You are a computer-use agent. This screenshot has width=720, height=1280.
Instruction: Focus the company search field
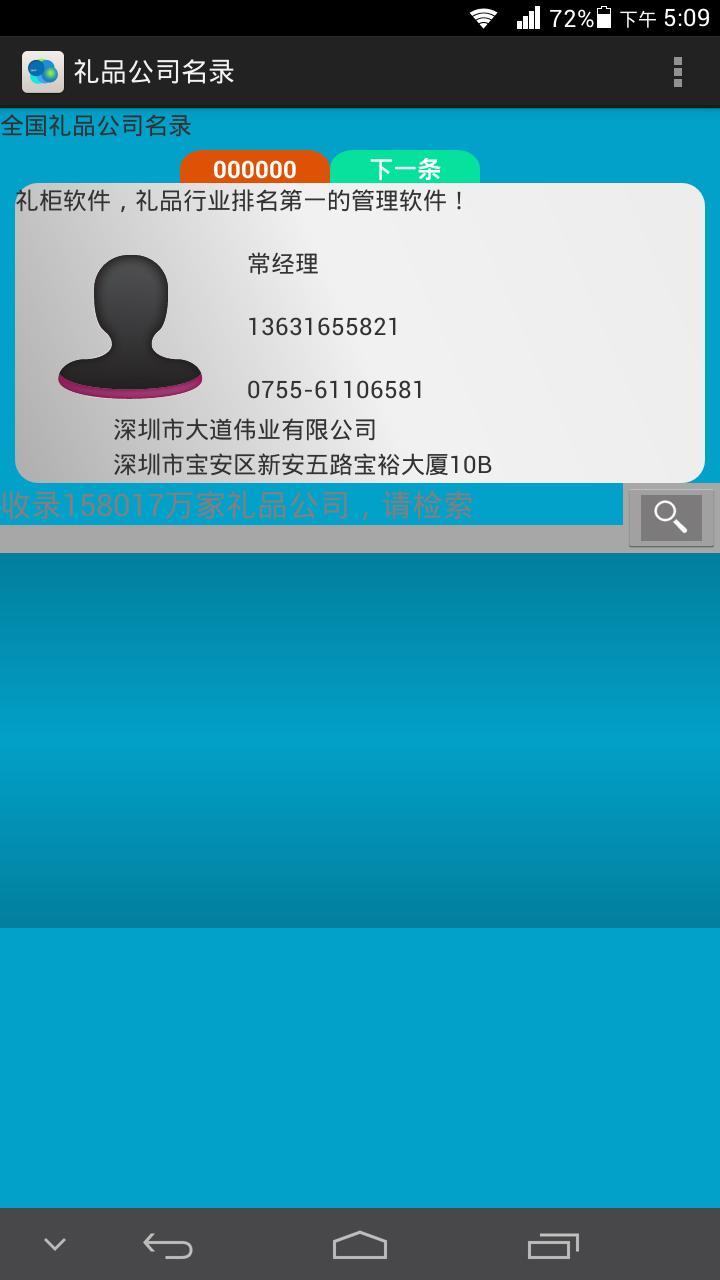pyautogui.click(x=312, y=506)
